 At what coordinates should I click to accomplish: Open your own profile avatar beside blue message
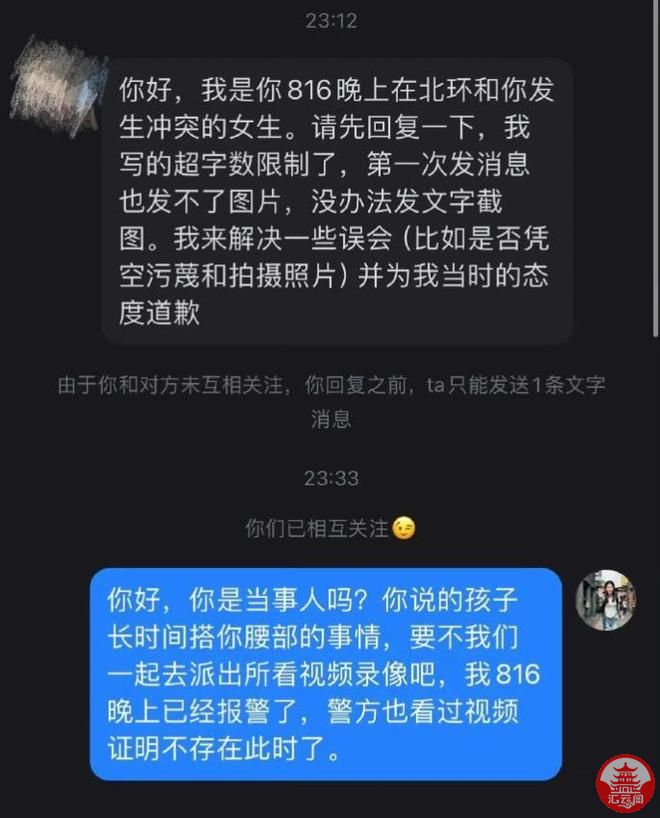[605, 599]
